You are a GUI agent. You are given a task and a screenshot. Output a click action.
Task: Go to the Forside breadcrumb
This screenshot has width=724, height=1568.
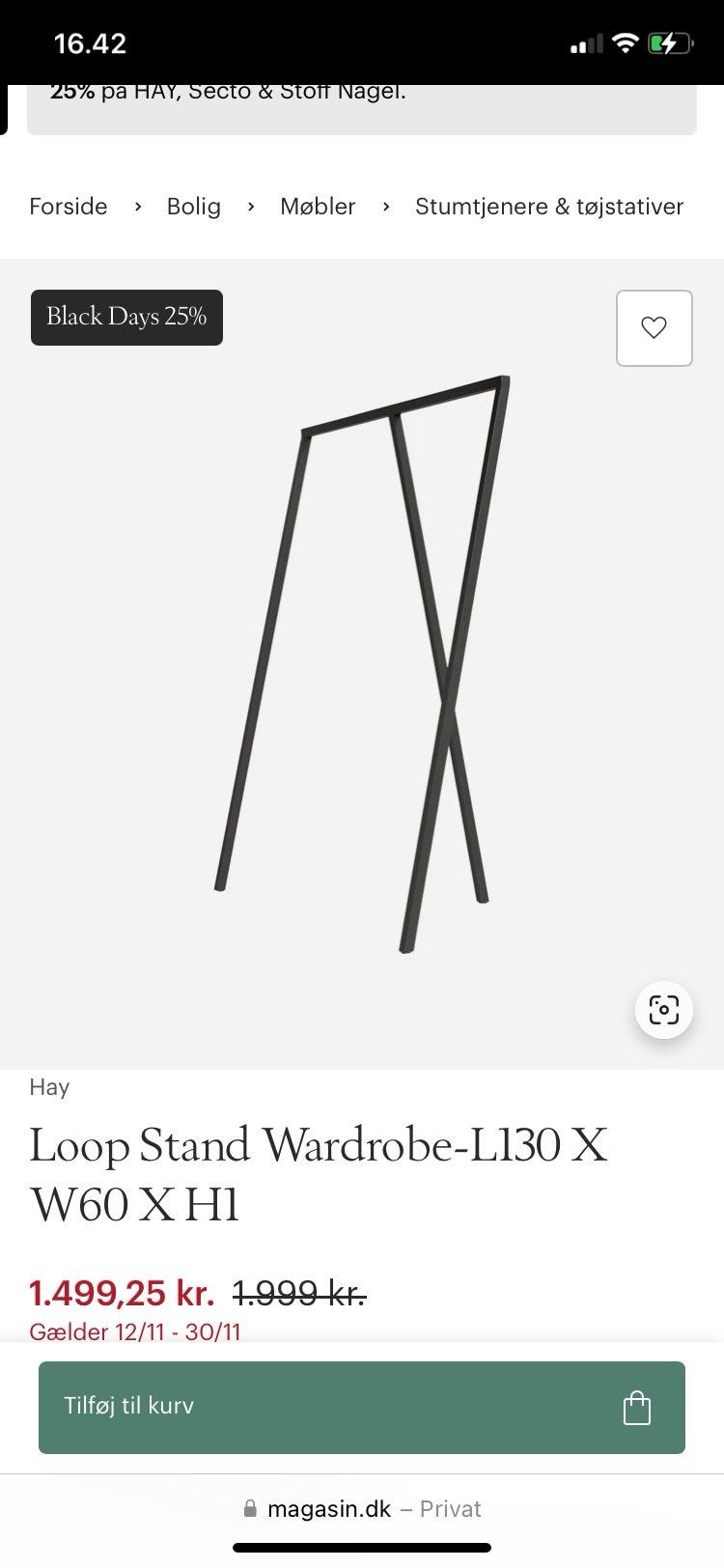tap(69, 207)
